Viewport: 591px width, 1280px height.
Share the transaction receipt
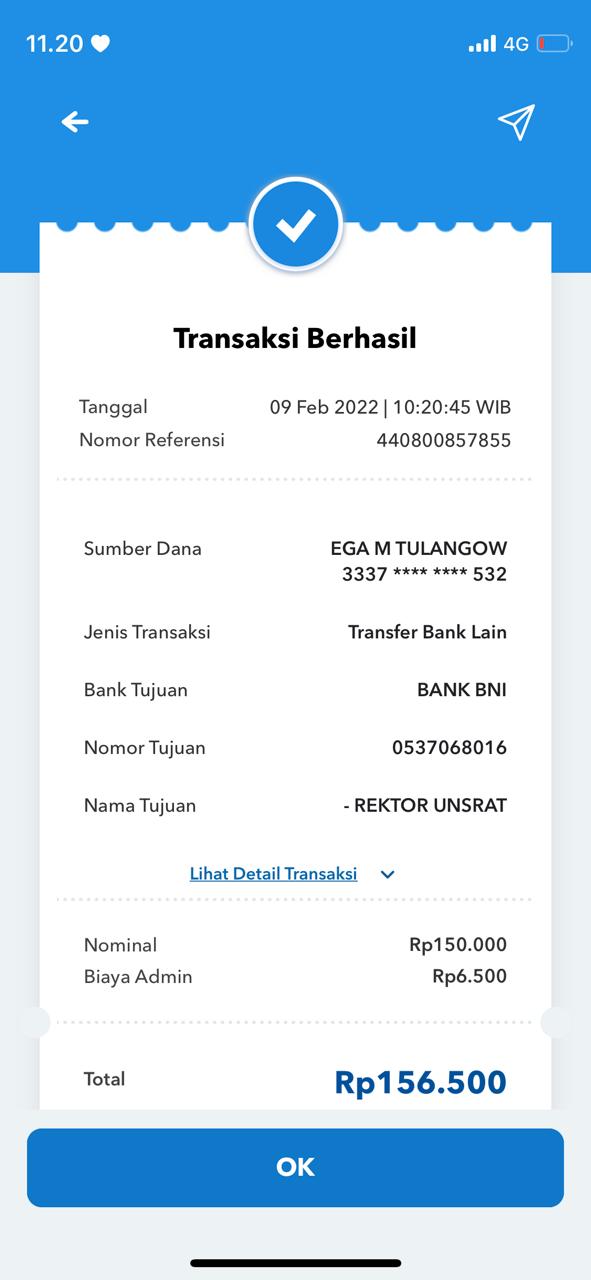(516, 122)
